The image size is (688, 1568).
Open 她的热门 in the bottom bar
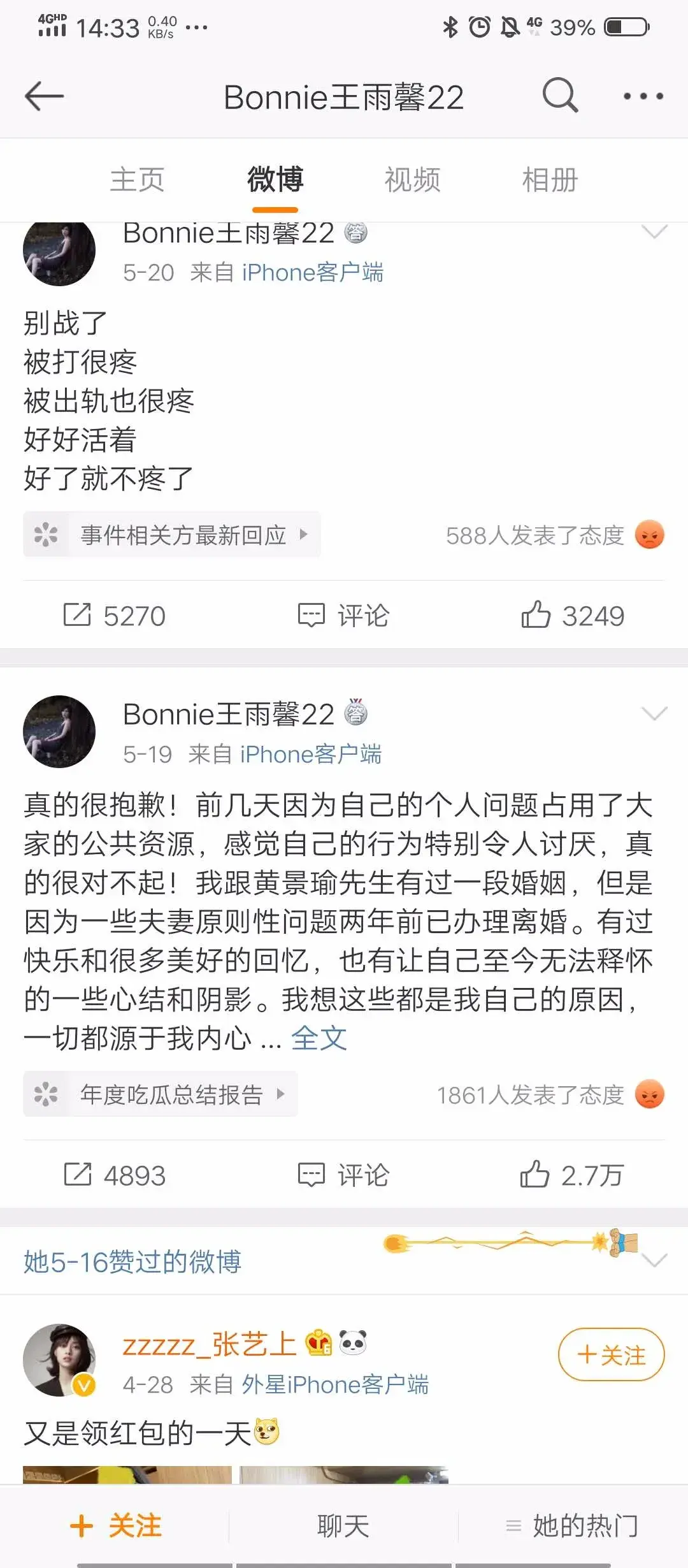point(572,1526)
